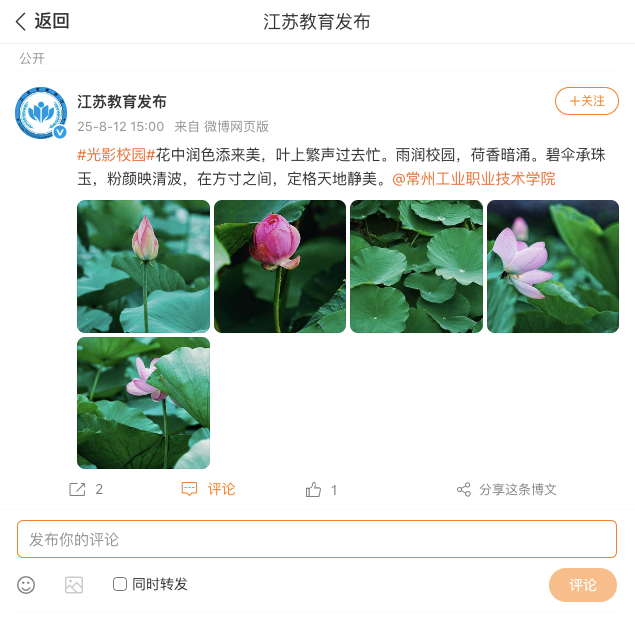Go back with the 返回 arrow
635x628 pixels.
(x=41, y=21)
